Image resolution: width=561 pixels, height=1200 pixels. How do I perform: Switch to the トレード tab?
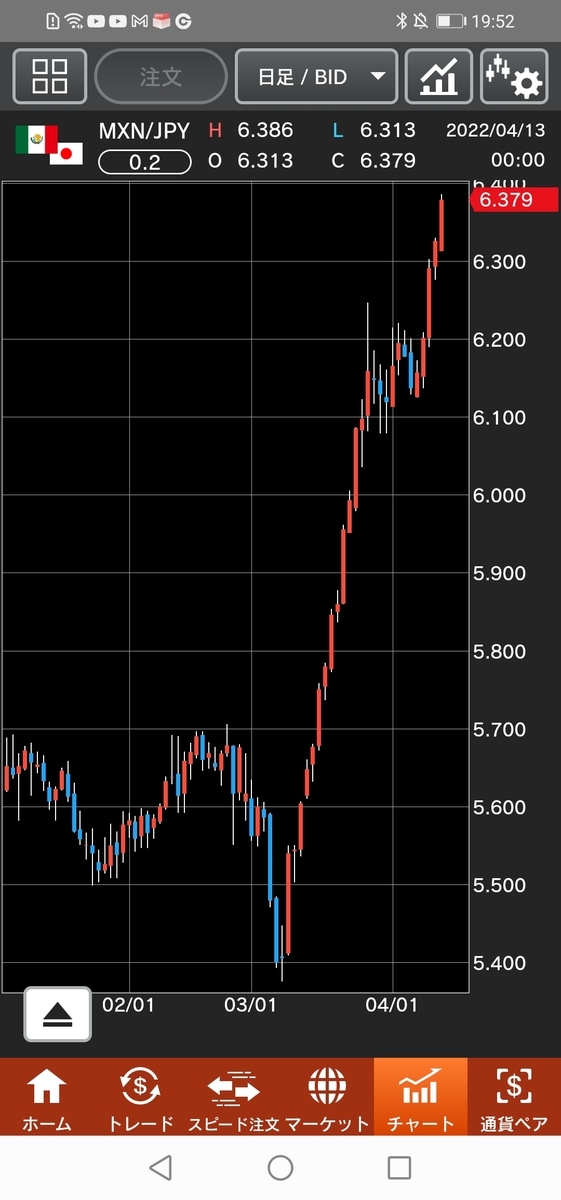coord(140,1097)
